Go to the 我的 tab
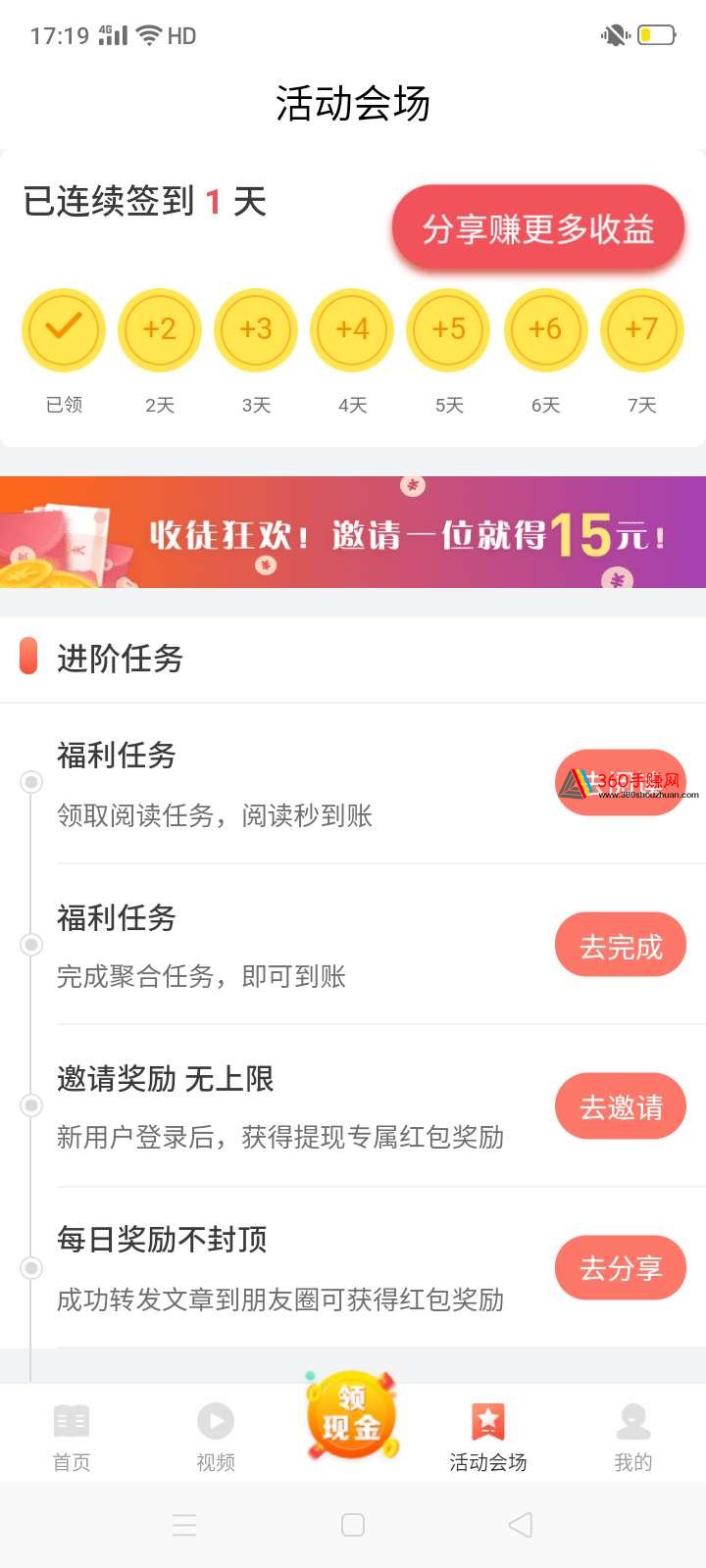 click(x=633, y=1437)
